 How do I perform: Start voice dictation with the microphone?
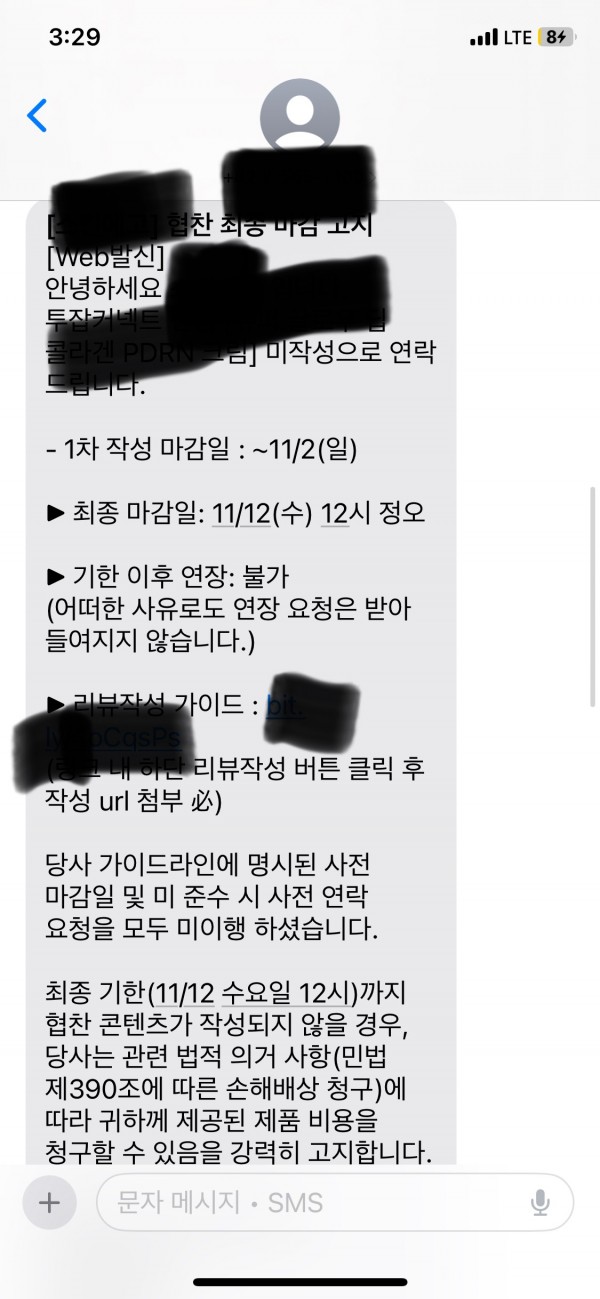(x=541, y=1201)
